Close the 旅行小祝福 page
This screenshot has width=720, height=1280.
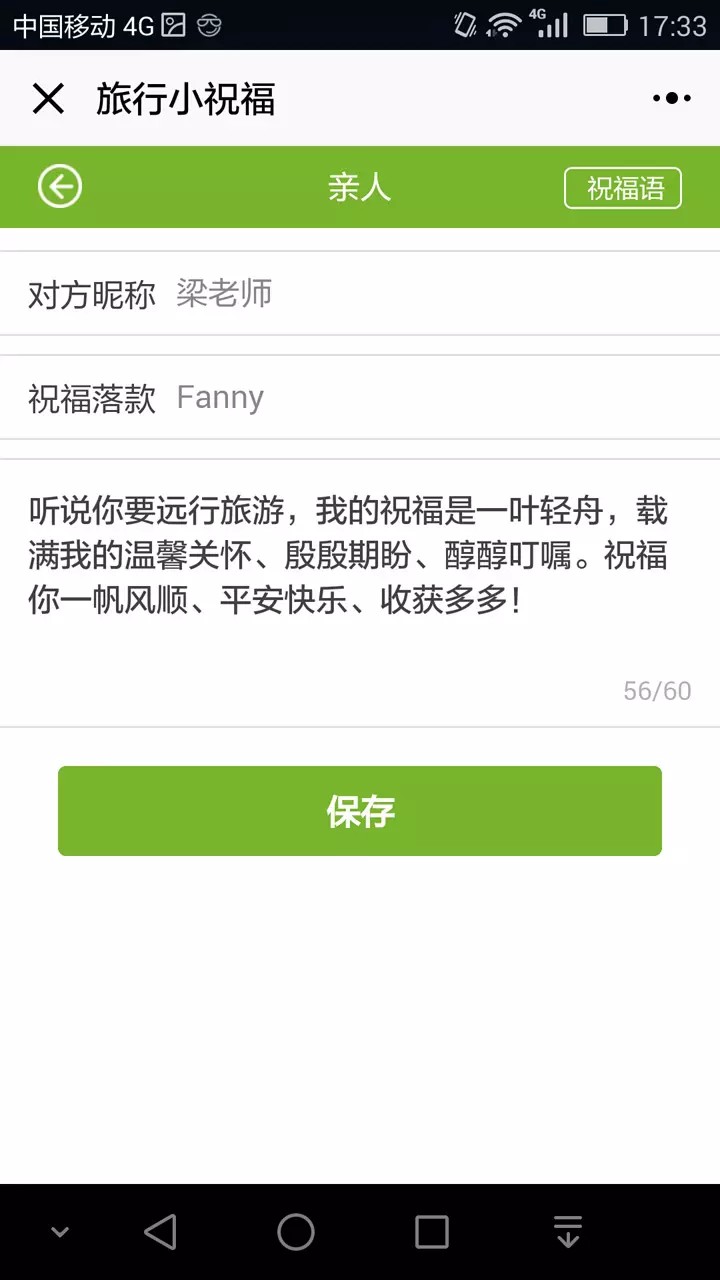[x=48, y=99]
